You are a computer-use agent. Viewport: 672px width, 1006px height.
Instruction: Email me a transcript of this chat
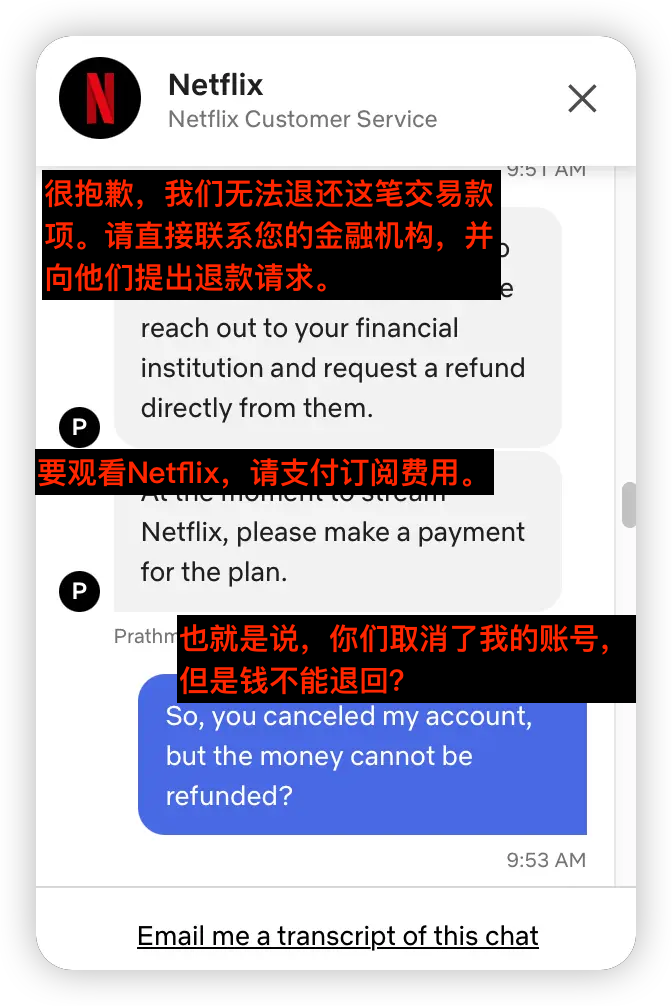[338, 936]
